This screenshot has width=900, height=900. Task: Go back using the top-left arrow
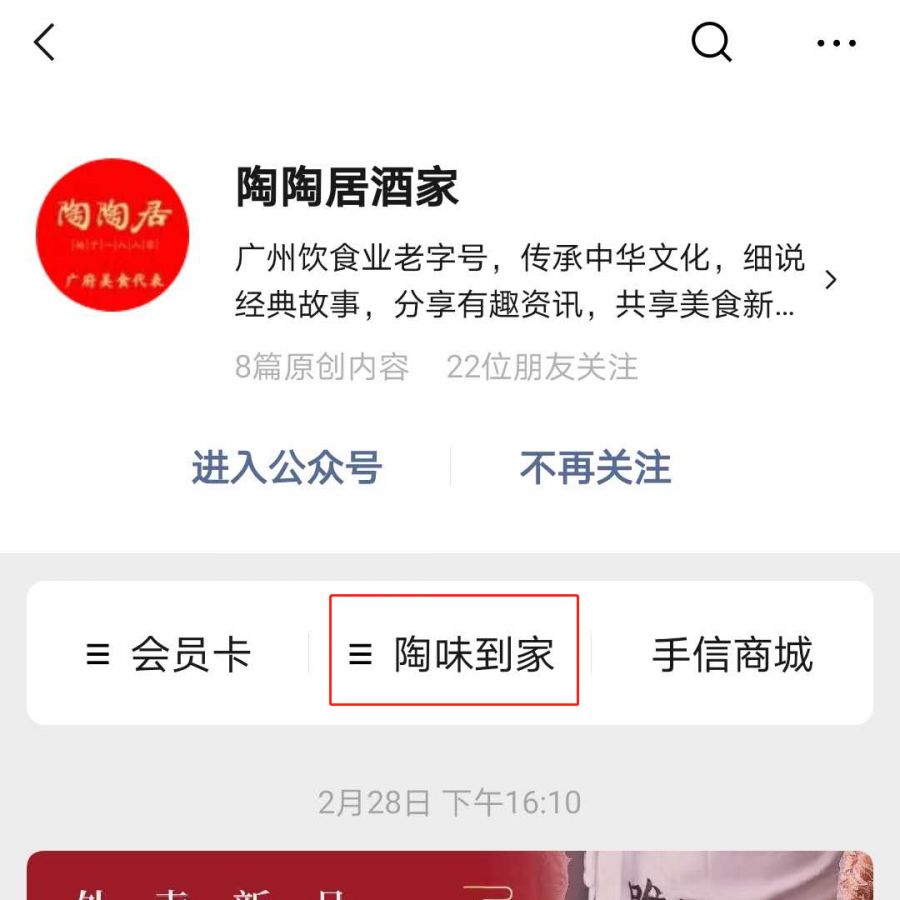[44, 43]
